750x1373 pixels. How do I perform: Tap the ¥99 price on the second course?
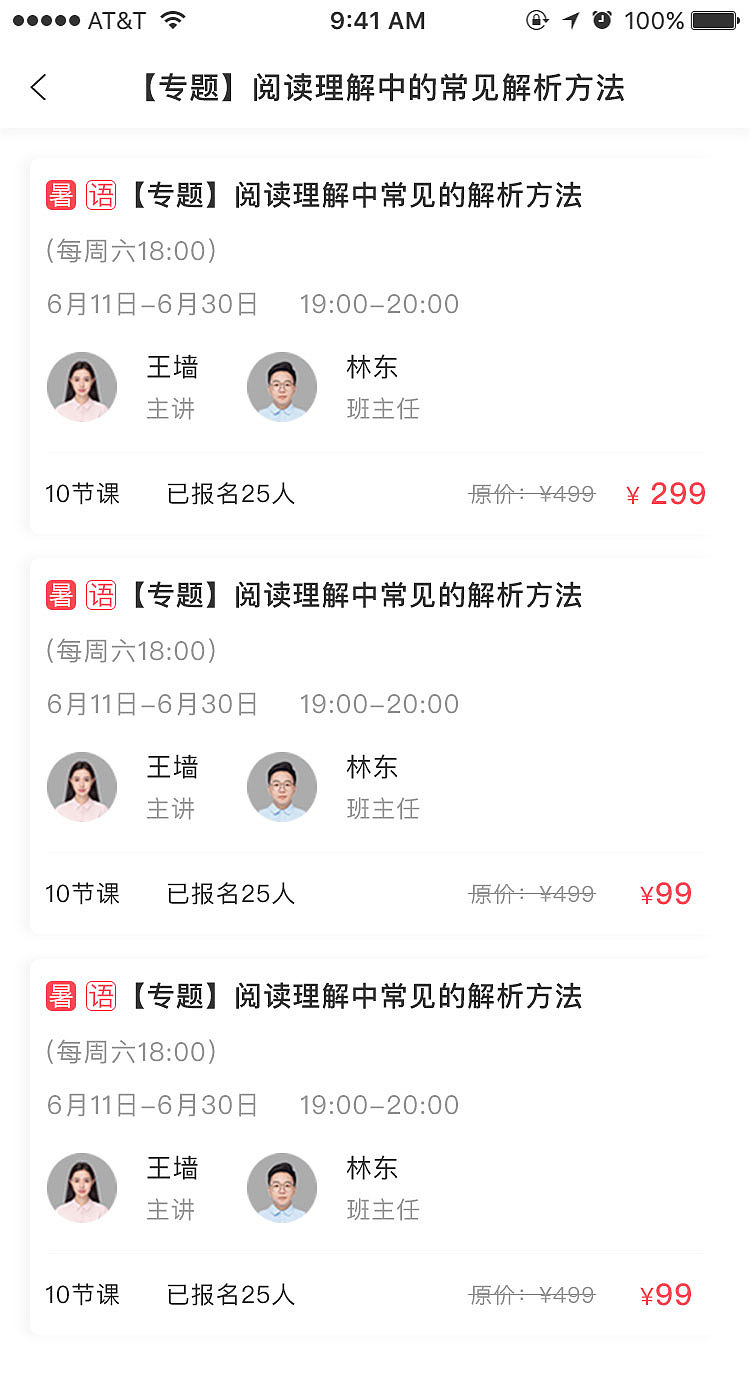tap(665, 894)
